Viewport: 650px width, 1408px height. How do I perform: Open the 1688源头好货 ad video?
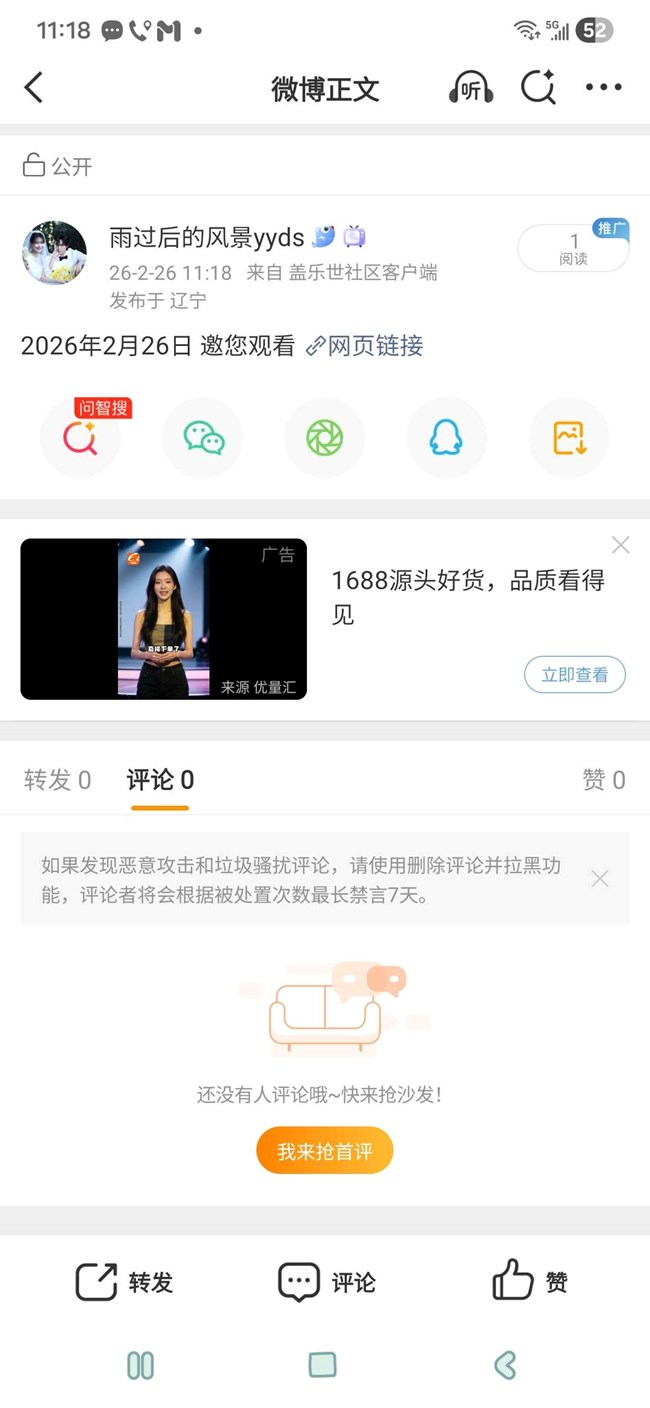tap(164, 619)
